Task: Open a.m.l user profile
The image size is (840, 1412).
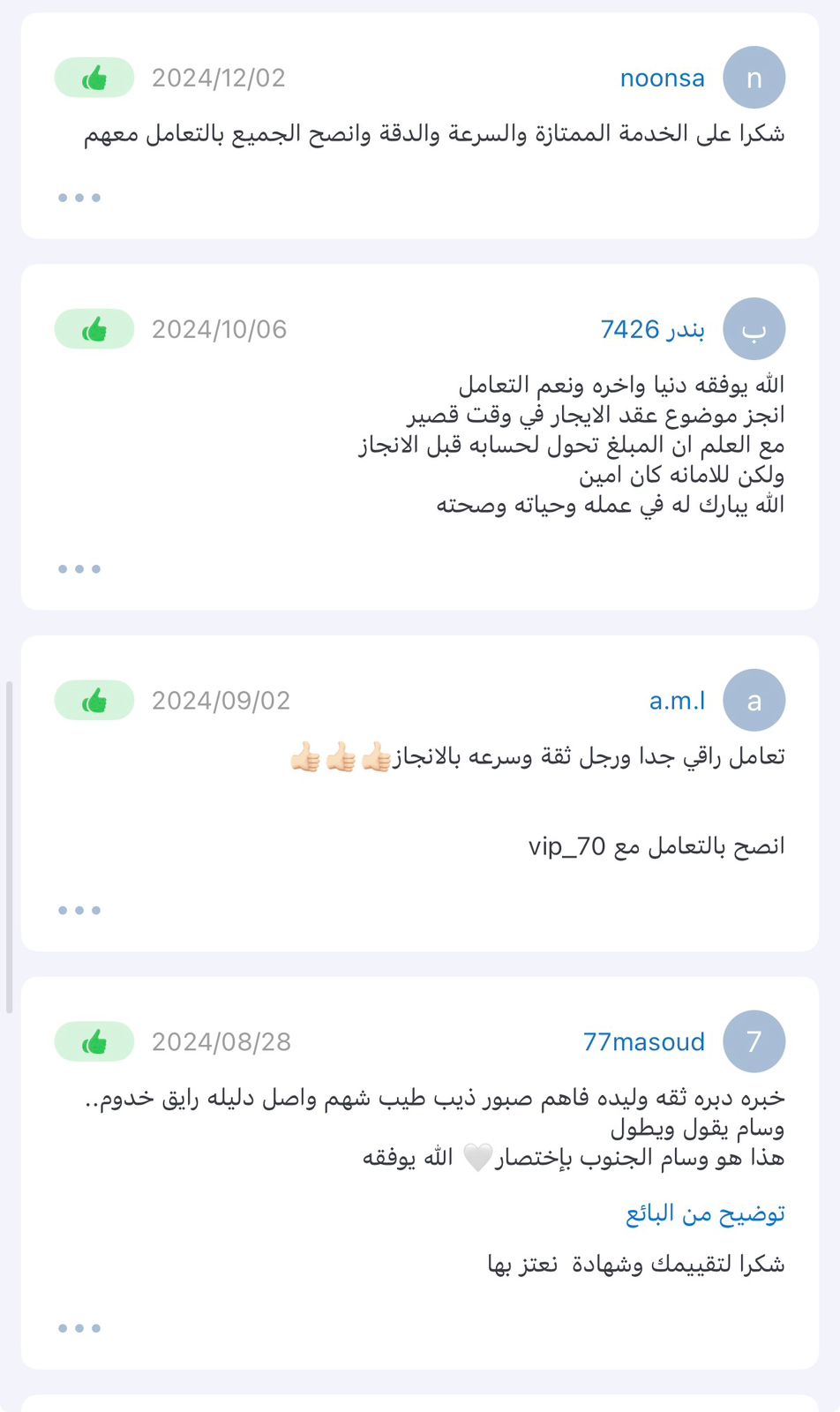Action: click(677, 701)
